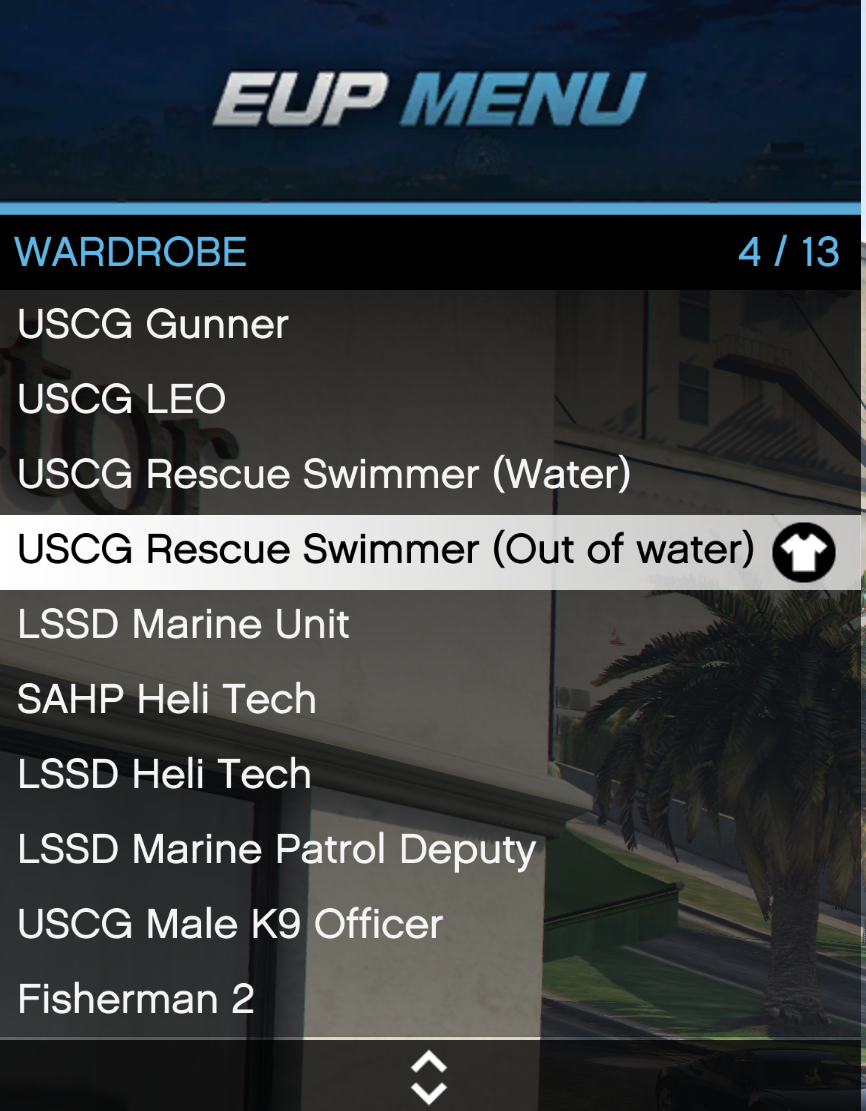Choose the USCG LEO outfit

coord(122,400)
